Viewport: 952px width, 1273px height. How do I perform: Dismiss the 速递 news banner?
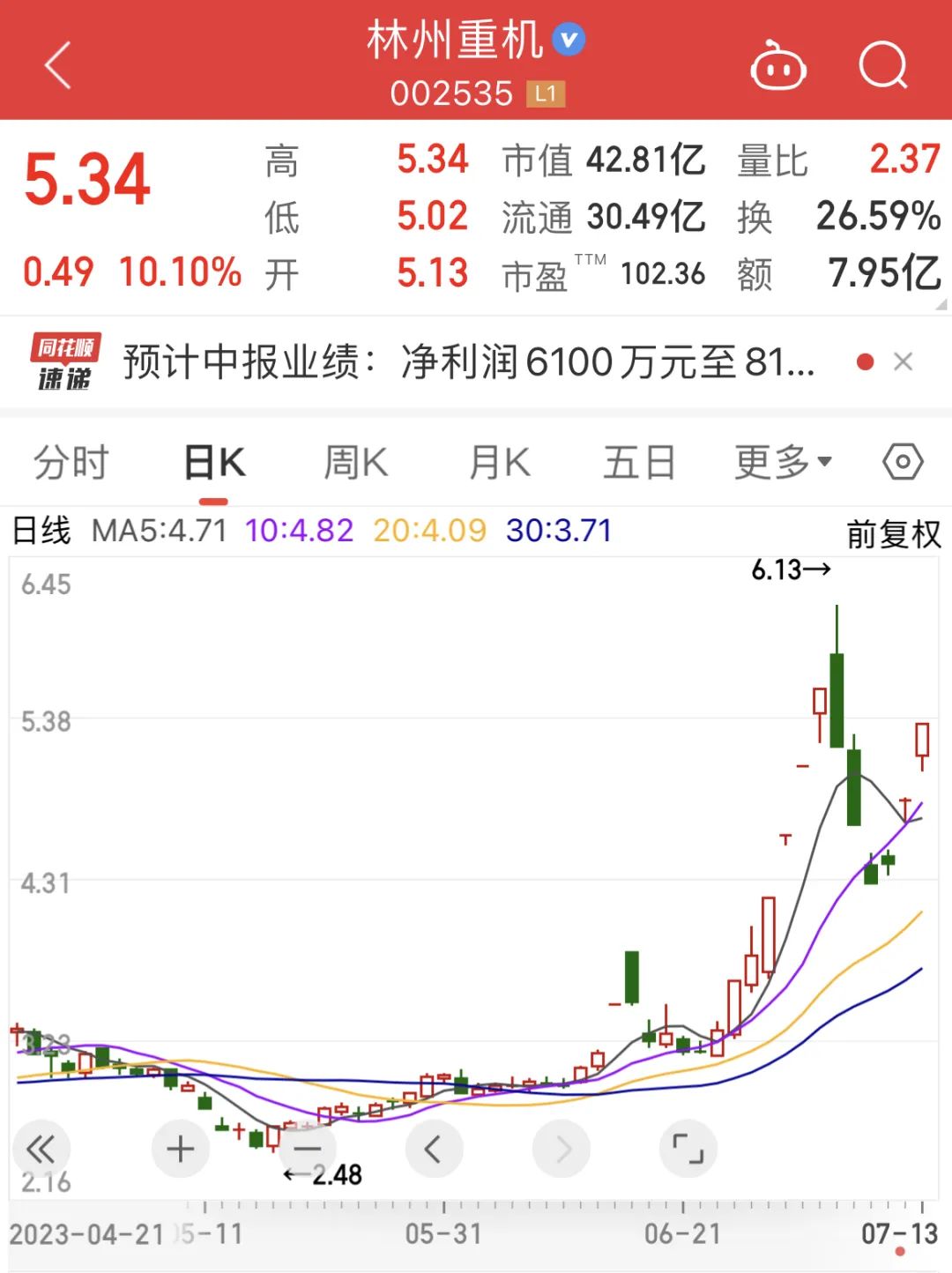(x=903, y=362)
